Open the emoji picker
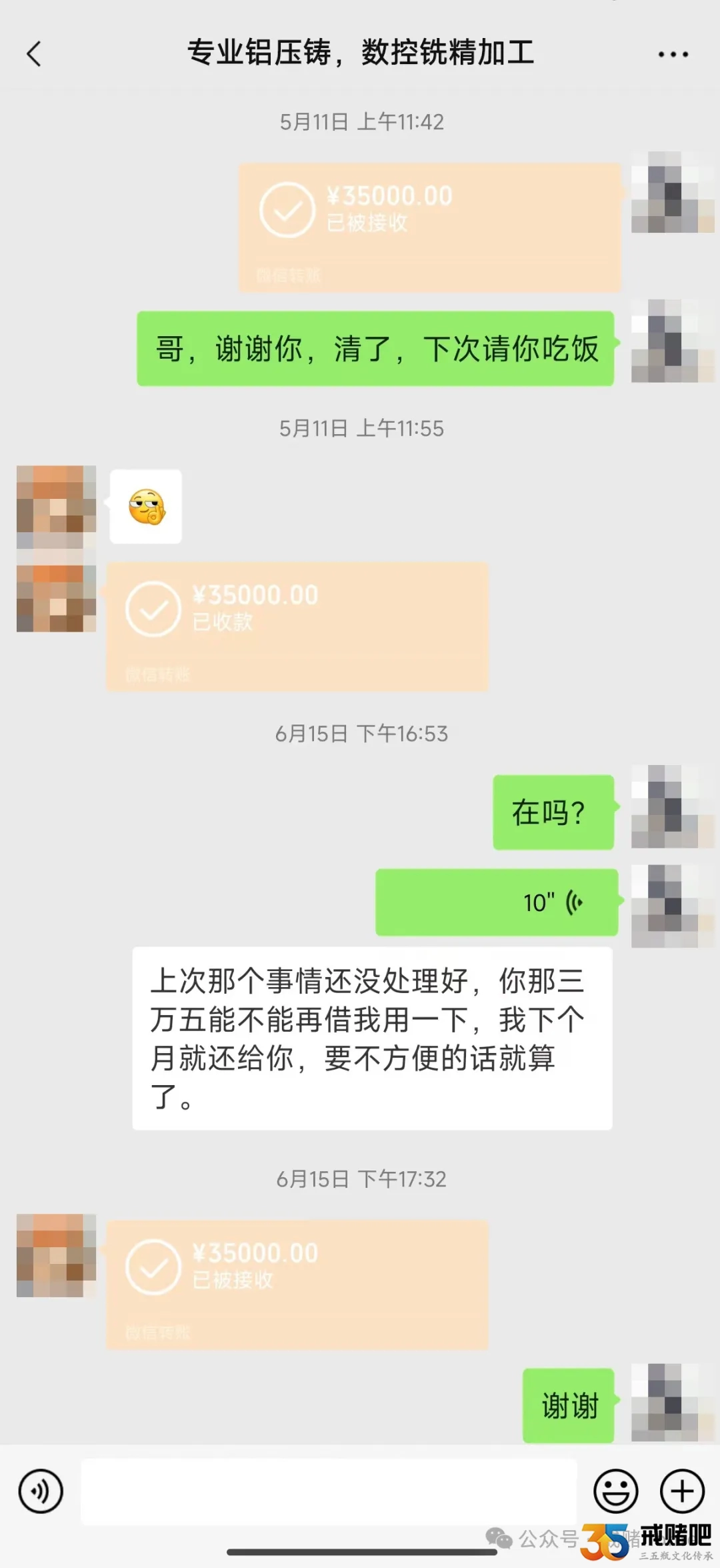Image resolution: width=720 pixels, height=1568 pixels. (x=615, y=1491)
